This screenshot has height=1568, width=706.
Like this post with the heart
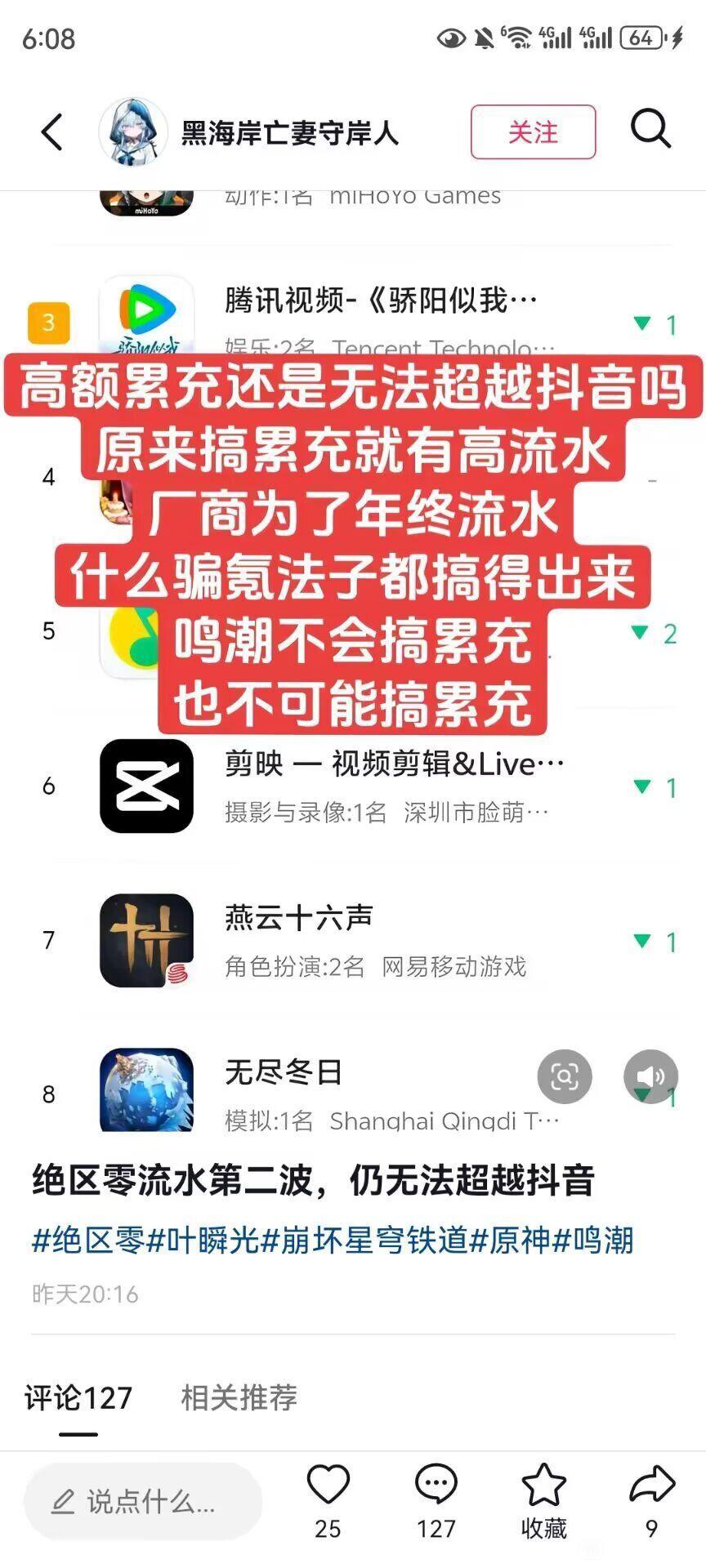[328, 1485]
